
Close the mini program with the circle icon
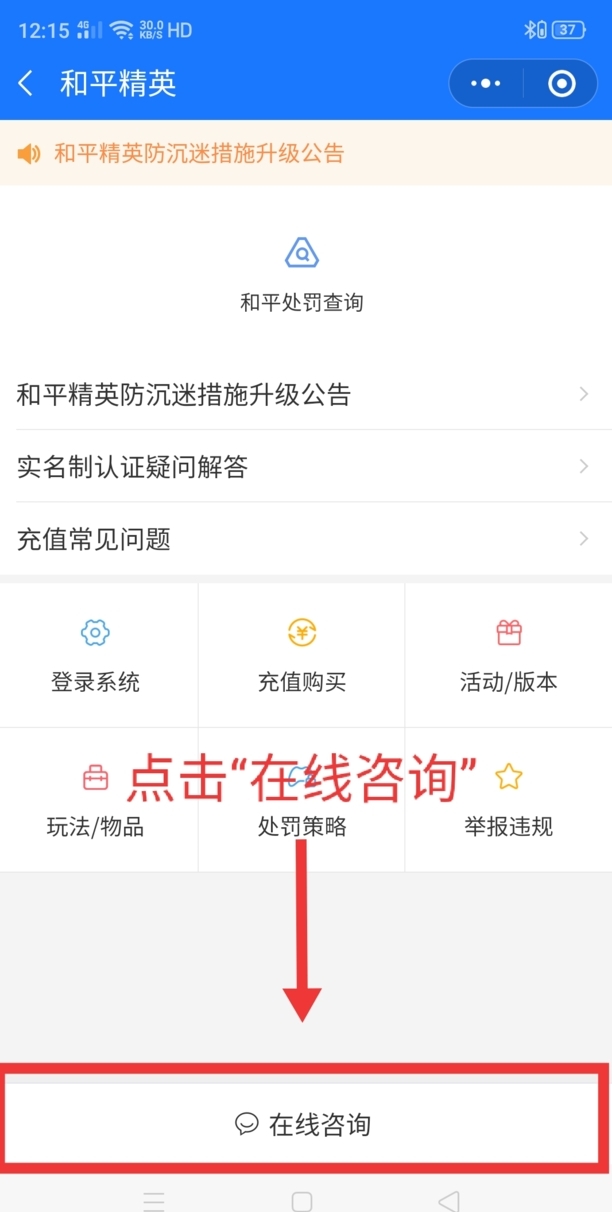pos(562,84)
